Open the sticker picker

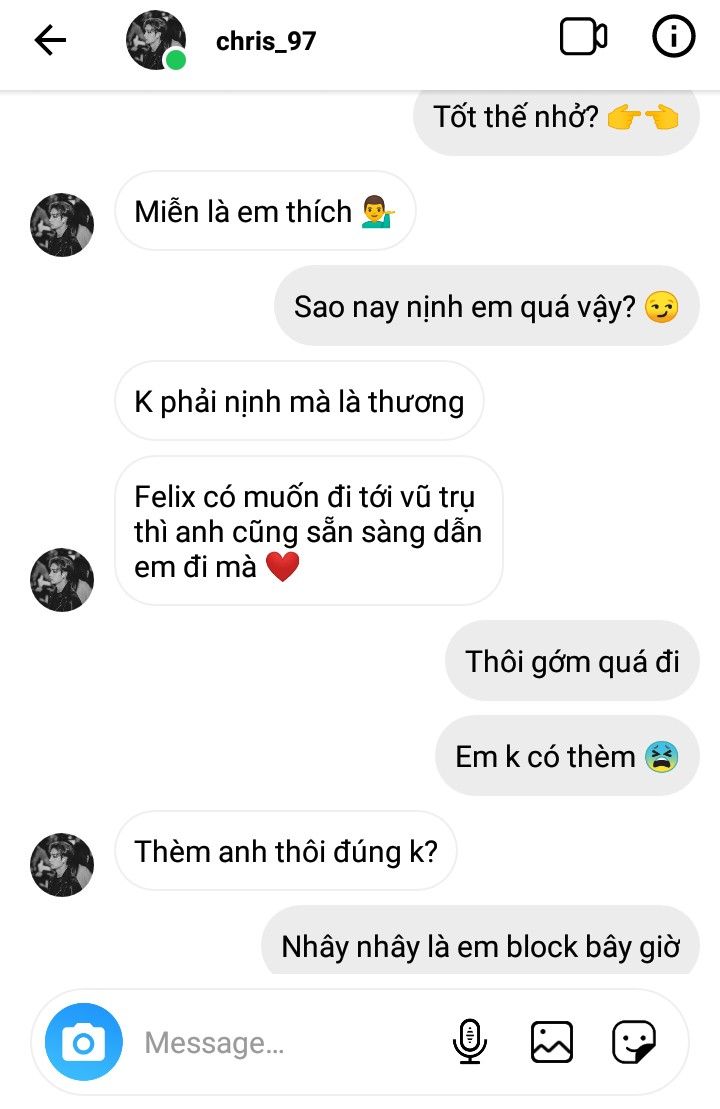633,1042
